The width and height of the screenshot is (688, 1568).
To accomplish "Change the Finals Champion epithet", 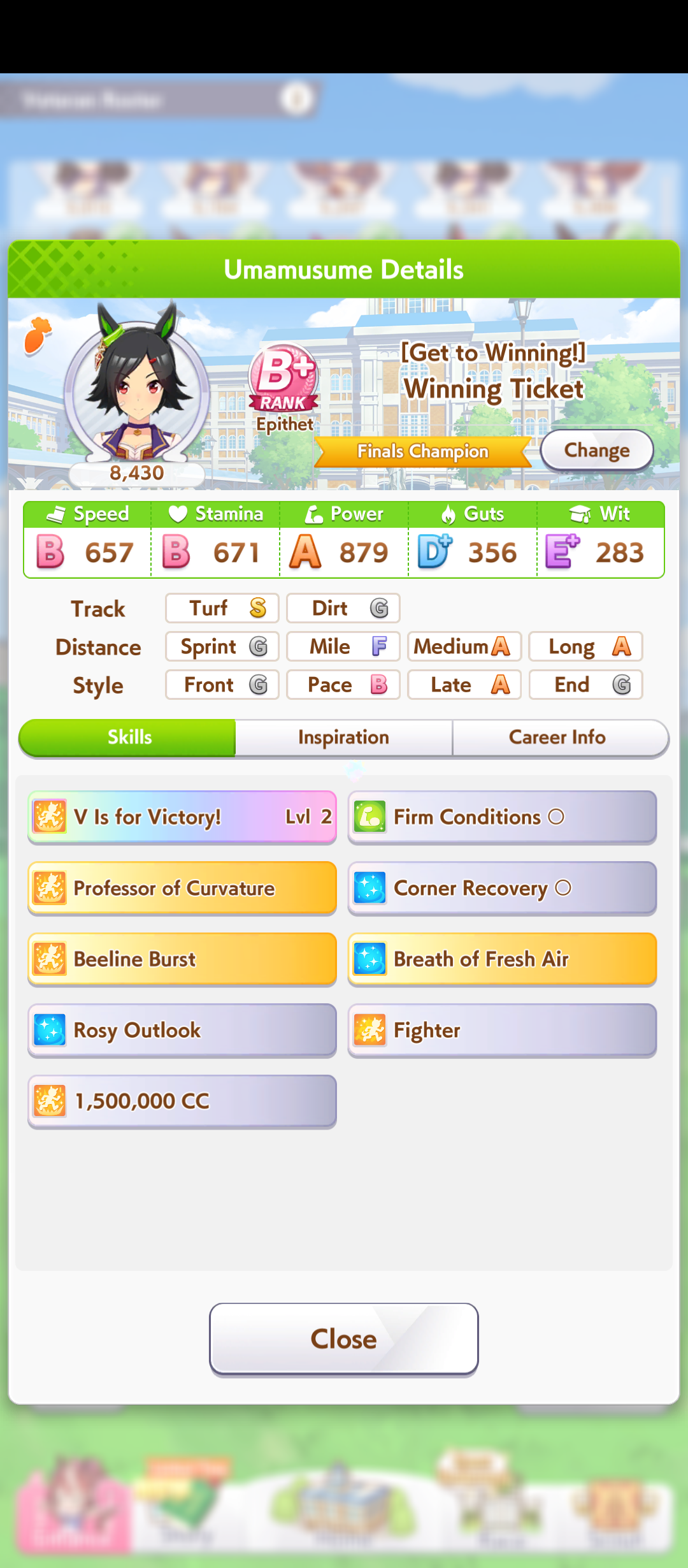I will coord(596,450).
